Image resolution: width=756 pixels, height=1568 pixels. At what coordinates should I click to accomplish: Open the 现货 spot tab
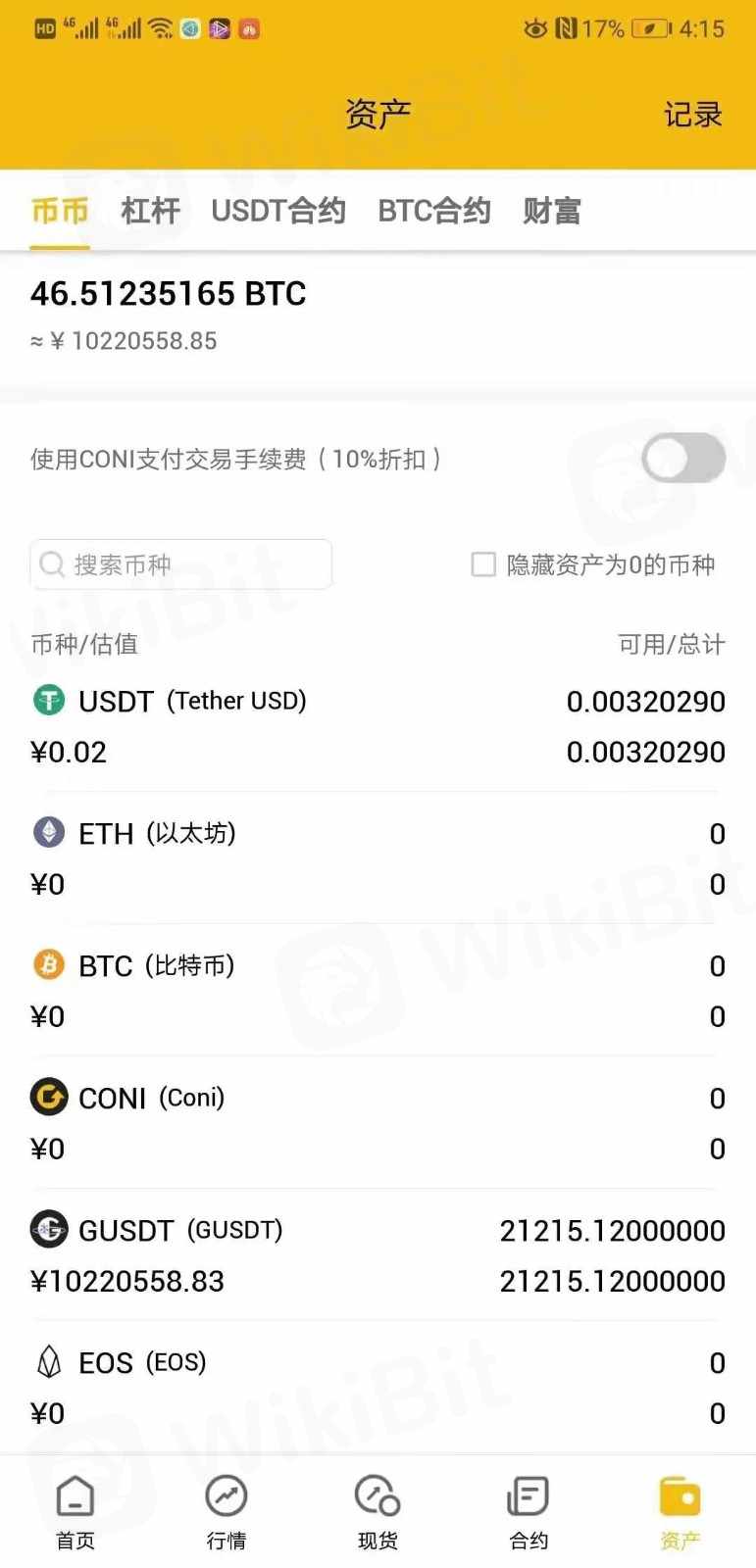[x=378, y=1512]
